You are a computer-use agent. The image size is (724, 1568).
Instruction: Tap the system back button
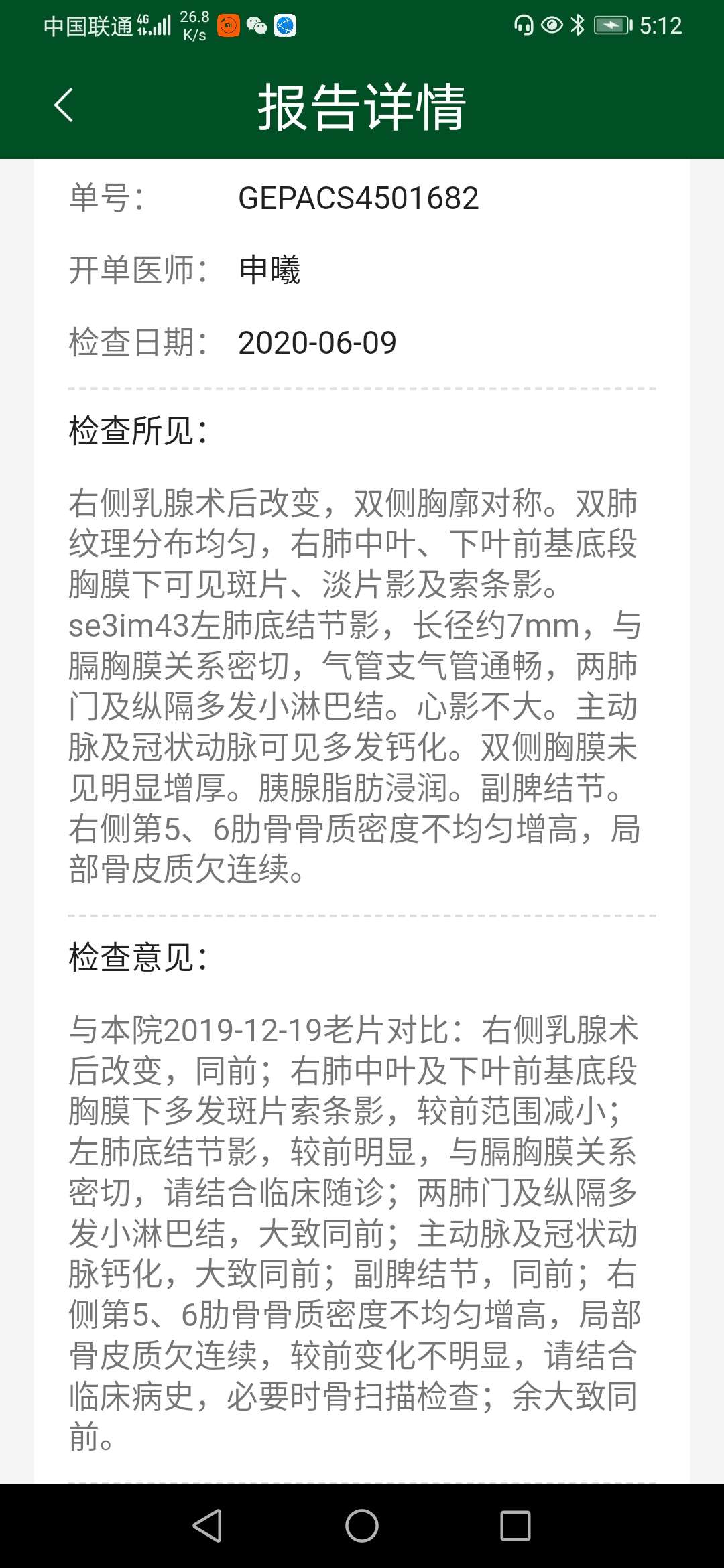[x=207, y=1526]
